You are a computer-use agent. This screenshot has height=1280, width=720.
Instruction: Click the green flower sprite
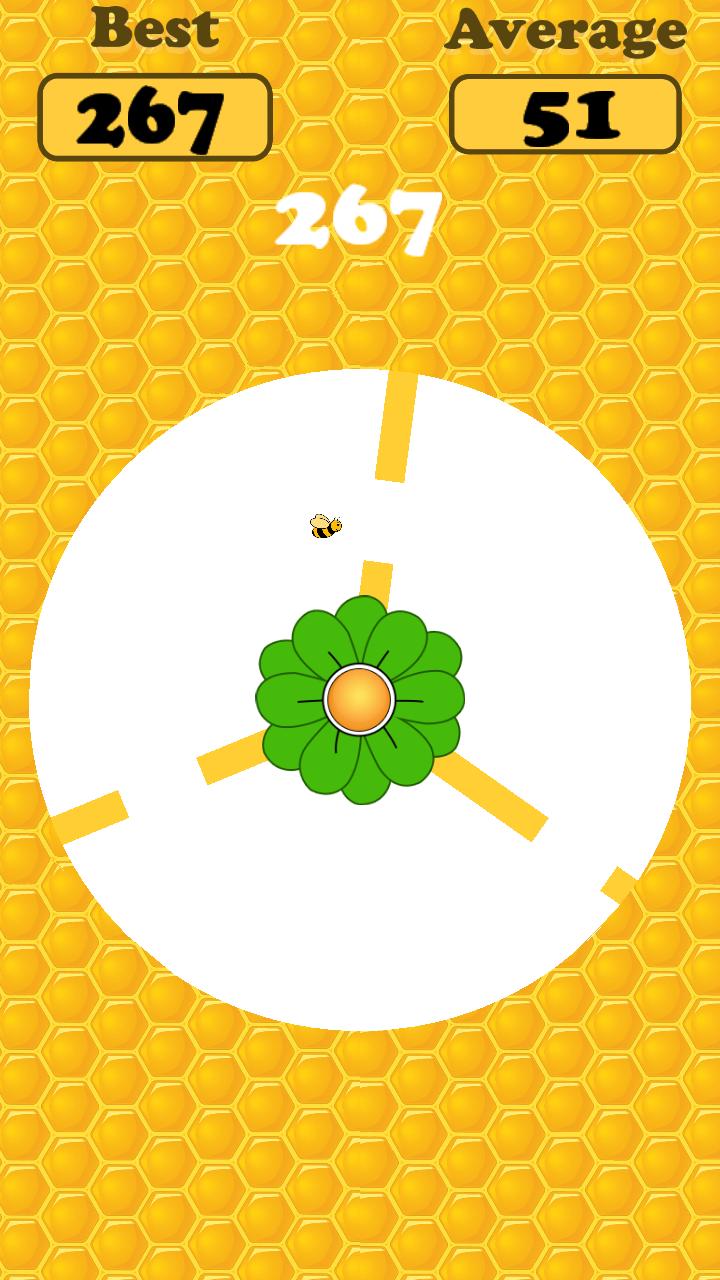coord(360,700)
